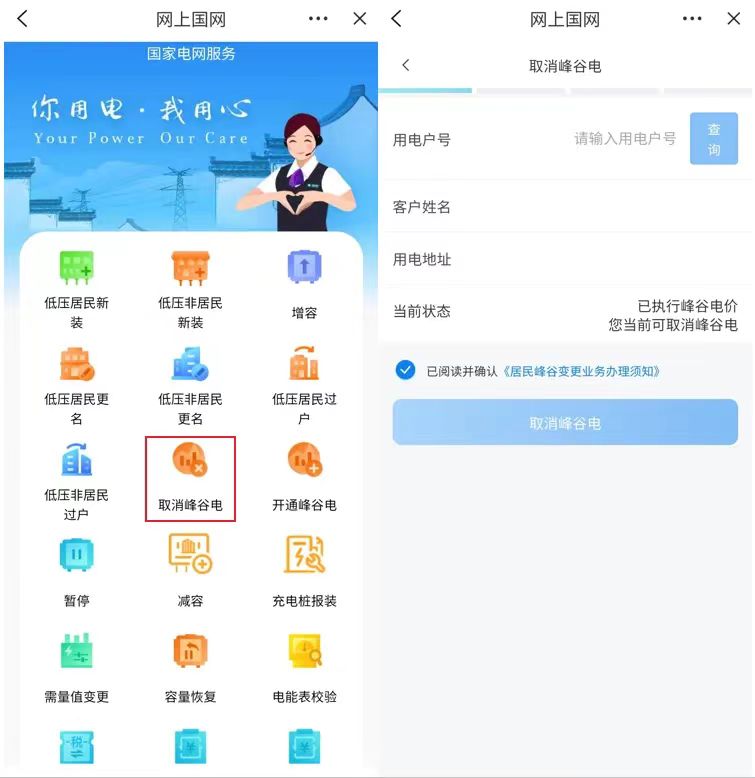Tap the 查询 button
The height and width of the screenshot is (778, 755).
click(x=714, y=139)
